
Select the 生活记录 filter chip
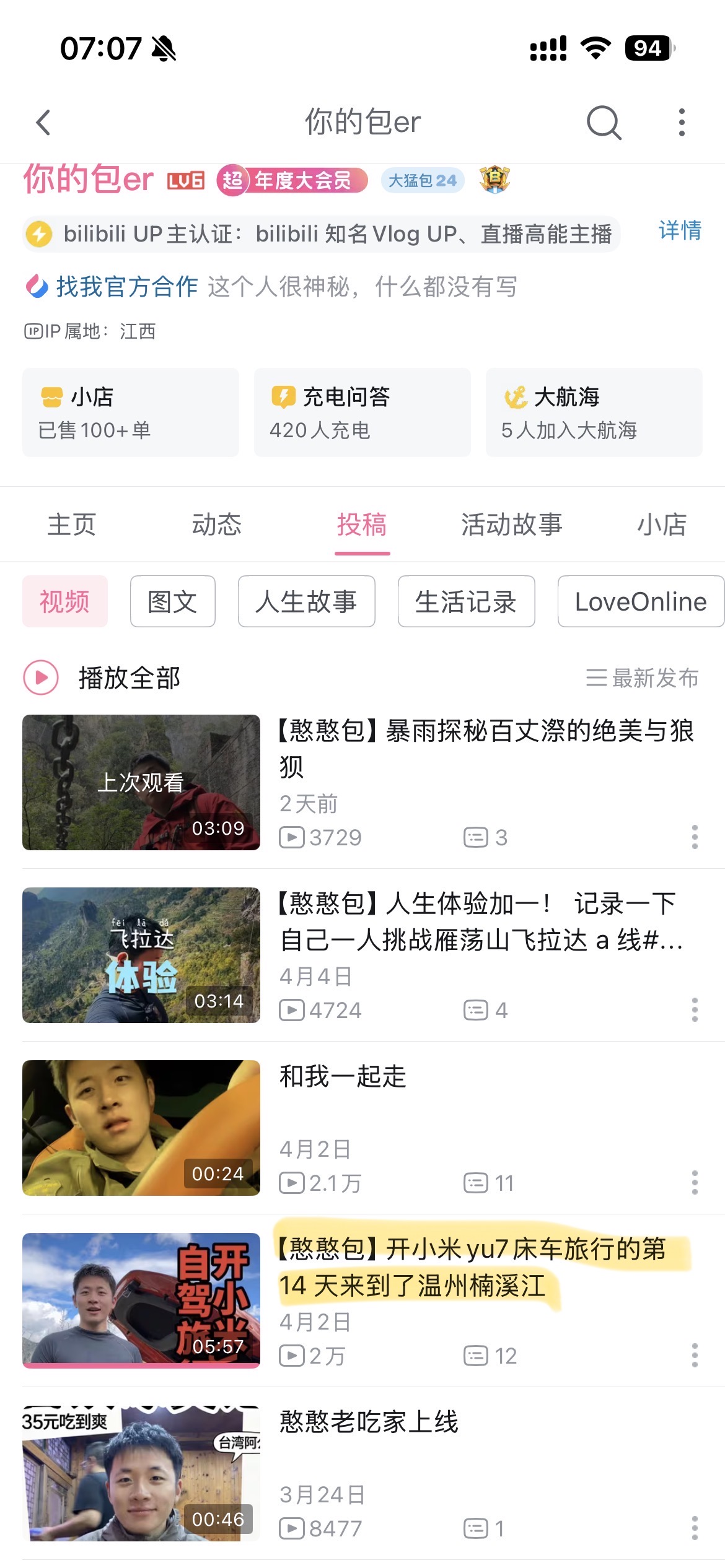pos(466,601)
